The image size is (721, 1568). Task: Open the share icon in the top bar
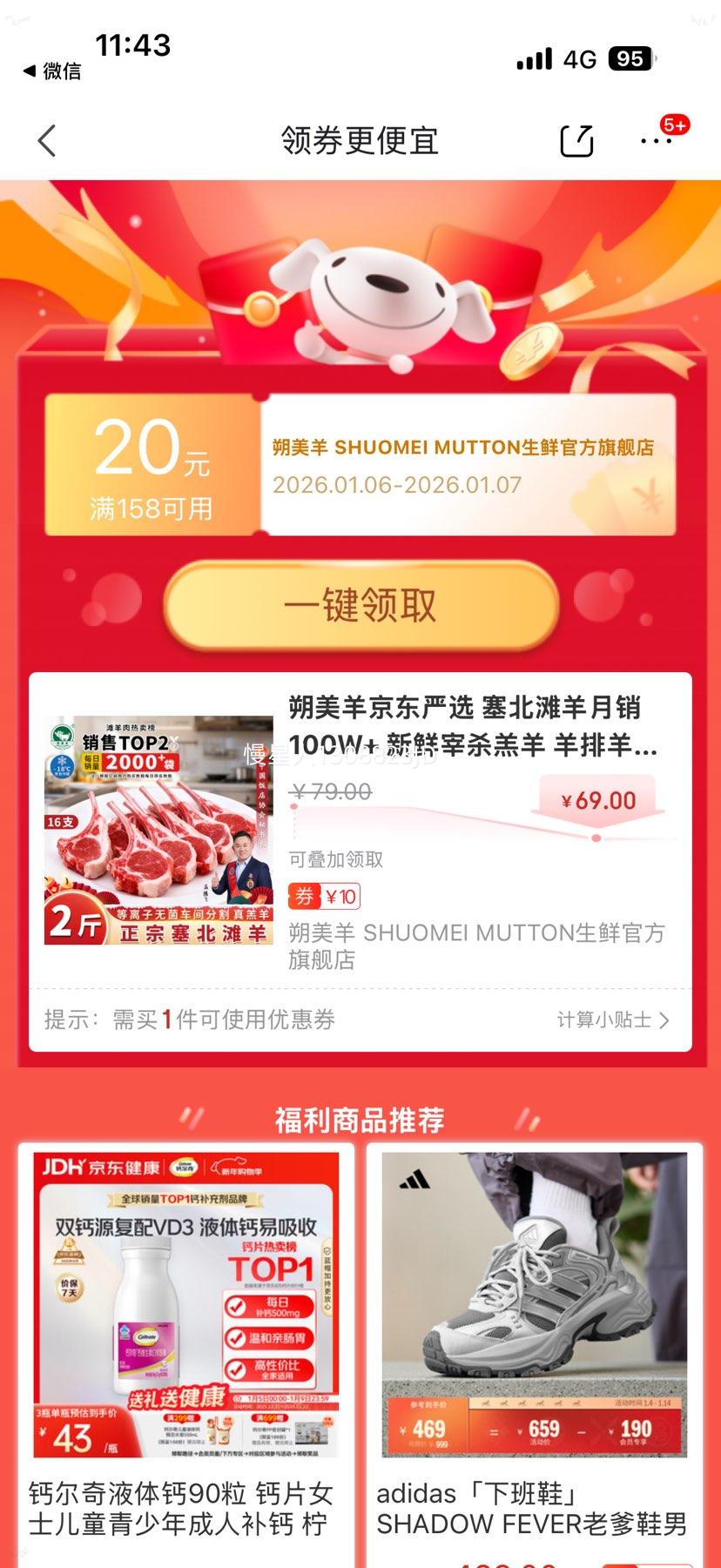[578, 140]
